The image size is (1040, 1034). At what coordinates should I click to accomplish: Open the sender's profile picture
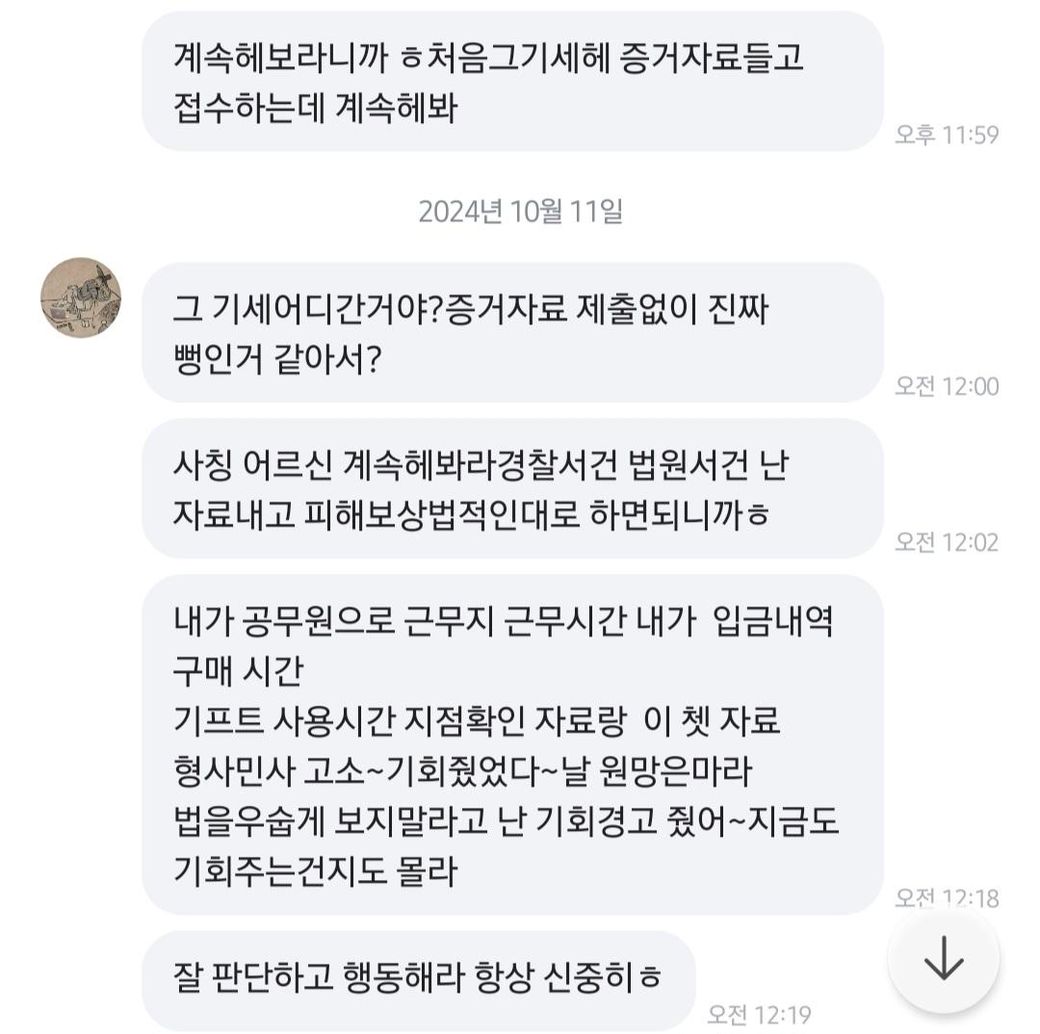tap(81, 297)
